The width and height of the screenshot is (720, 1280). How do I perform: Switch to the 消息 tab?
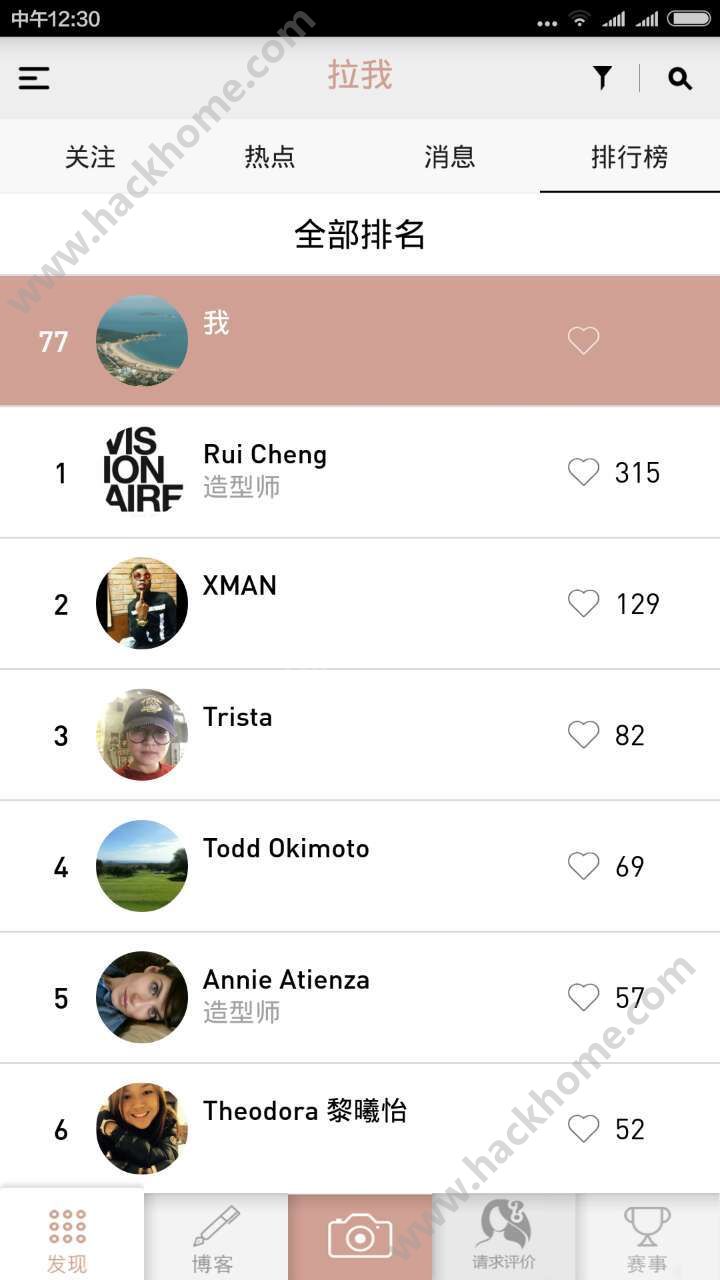450,157
